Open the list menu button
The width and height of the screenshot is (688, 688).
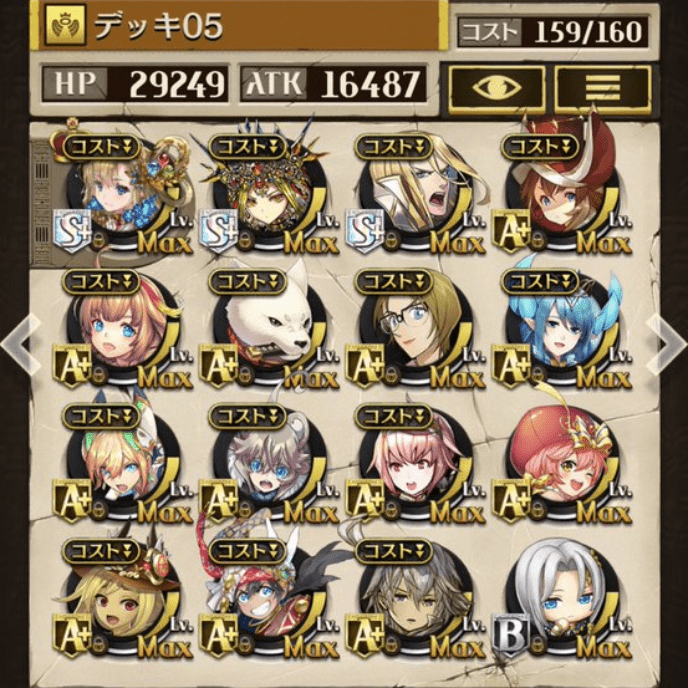[x=602, y=88]
